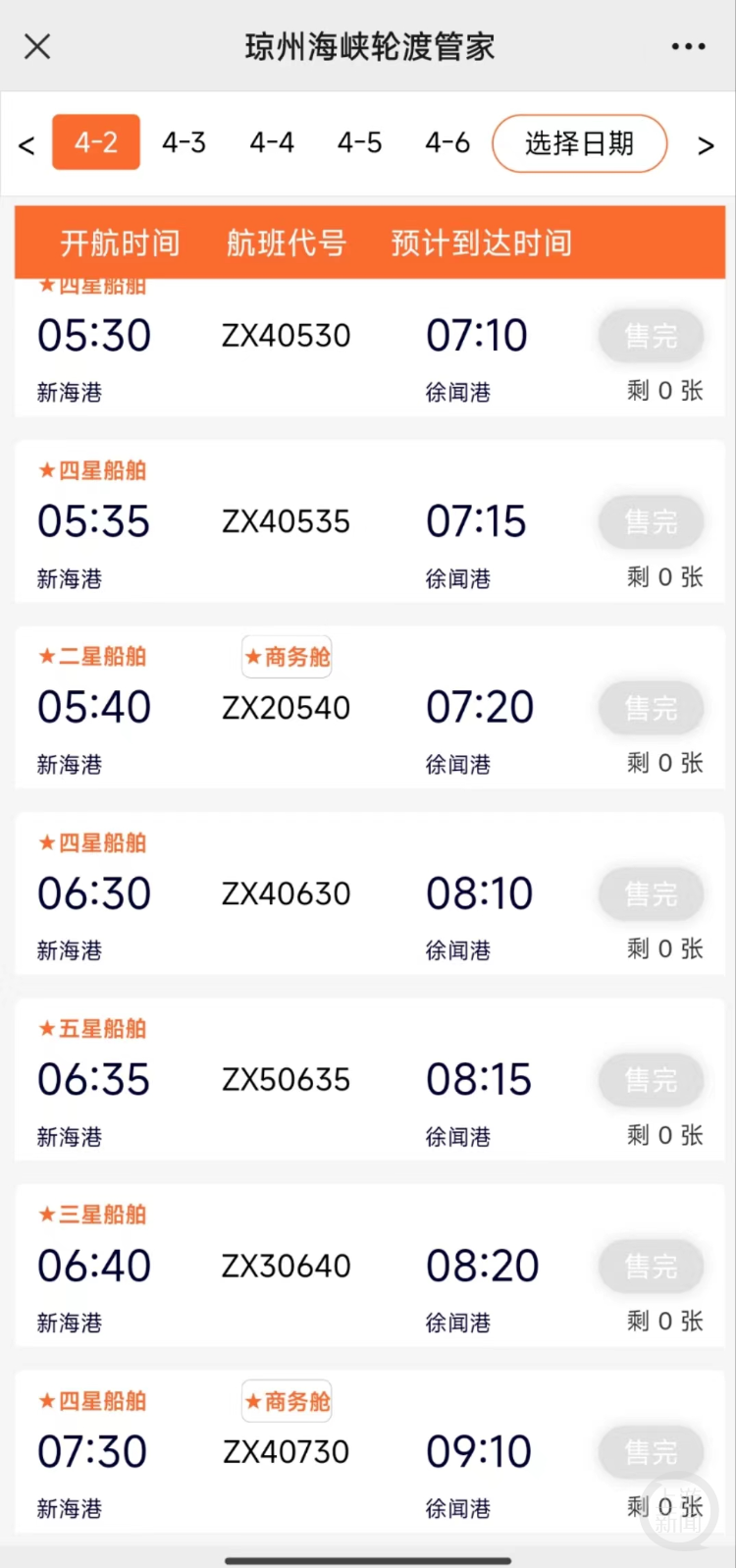Open the 06:30 sailing ZX40630
Screen dimensions: 736x1568
coord(370,893)
